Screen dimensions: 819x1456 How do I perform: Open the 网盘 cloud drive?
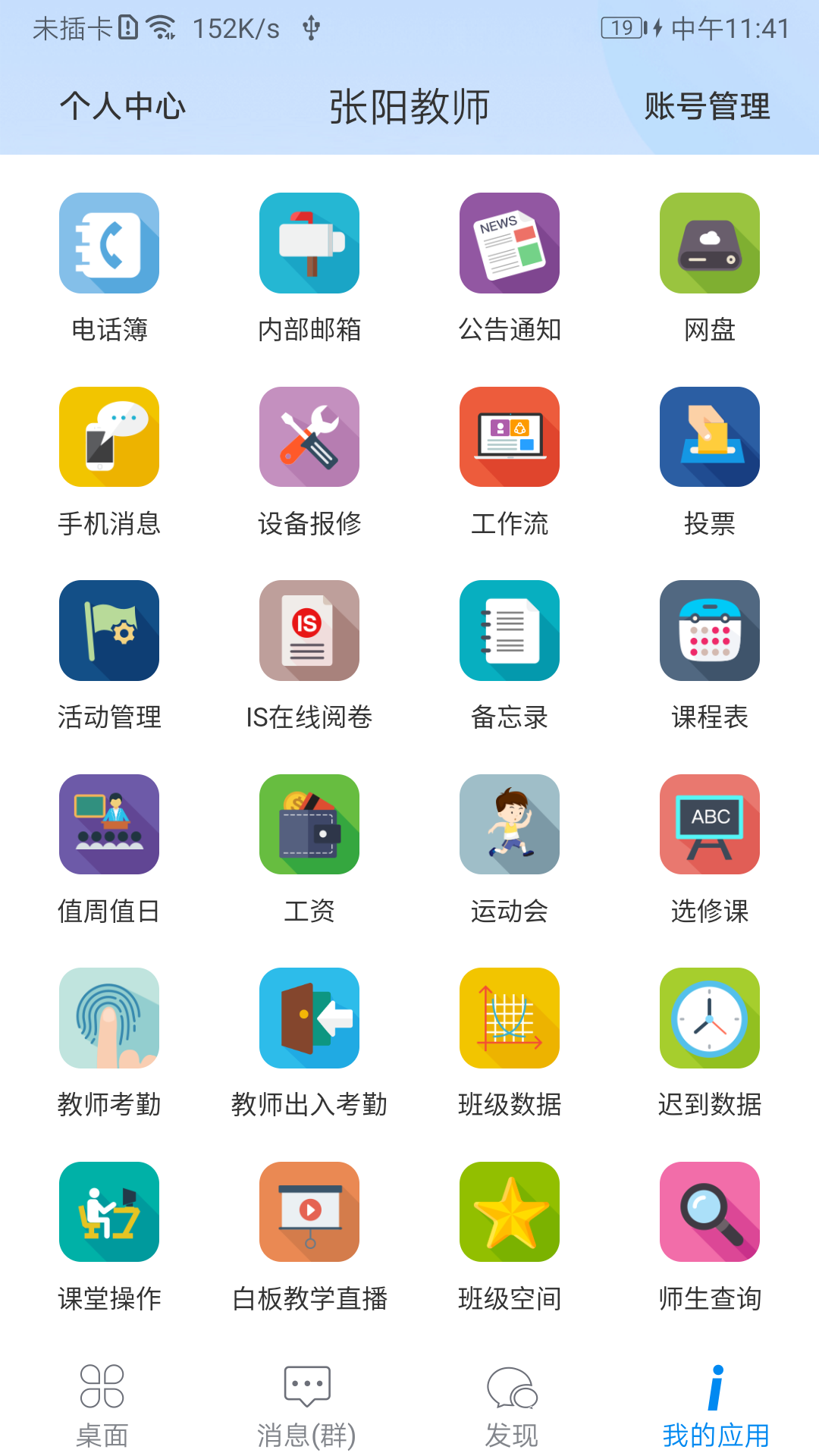pos(709,244)
